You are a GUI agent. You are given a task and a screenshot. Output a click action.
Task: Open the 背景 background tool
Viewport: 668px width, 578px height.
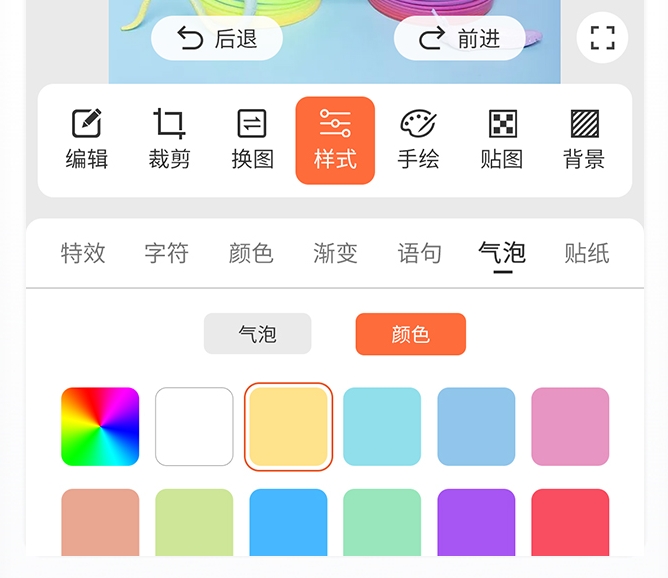point(584,140)
